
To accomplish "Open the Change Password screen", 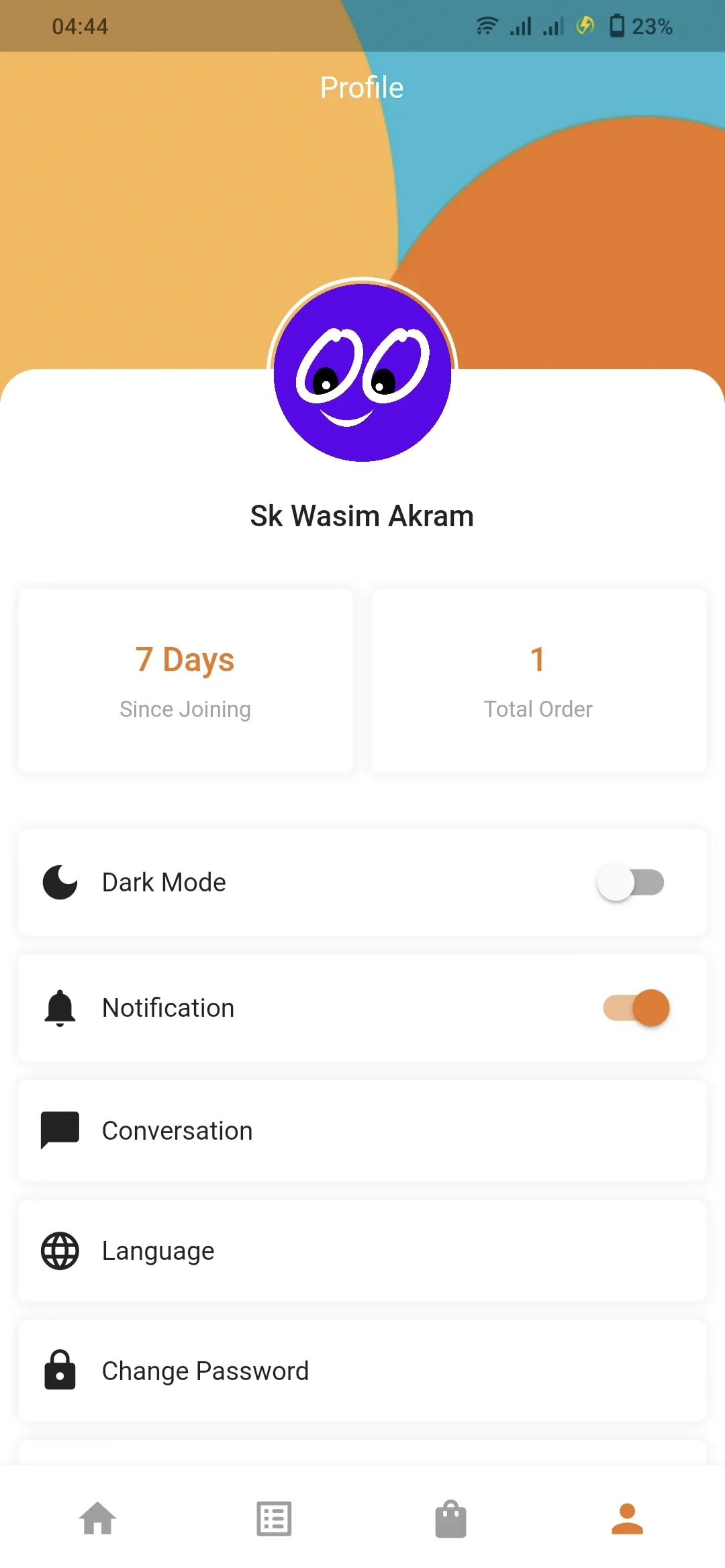I will pyautogui.click(x=362, y=1371).
